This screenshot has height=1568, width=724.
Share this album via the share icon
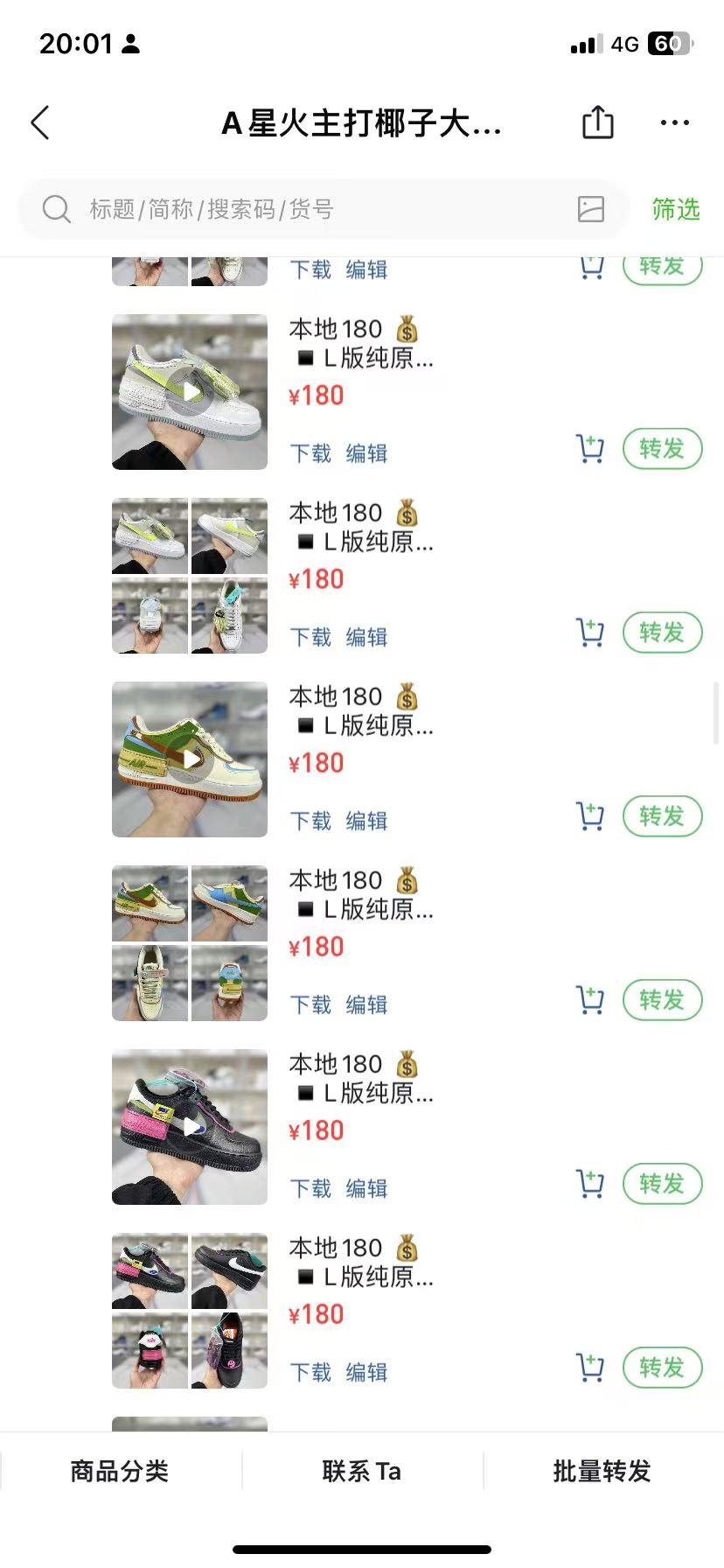coord(598,122)
